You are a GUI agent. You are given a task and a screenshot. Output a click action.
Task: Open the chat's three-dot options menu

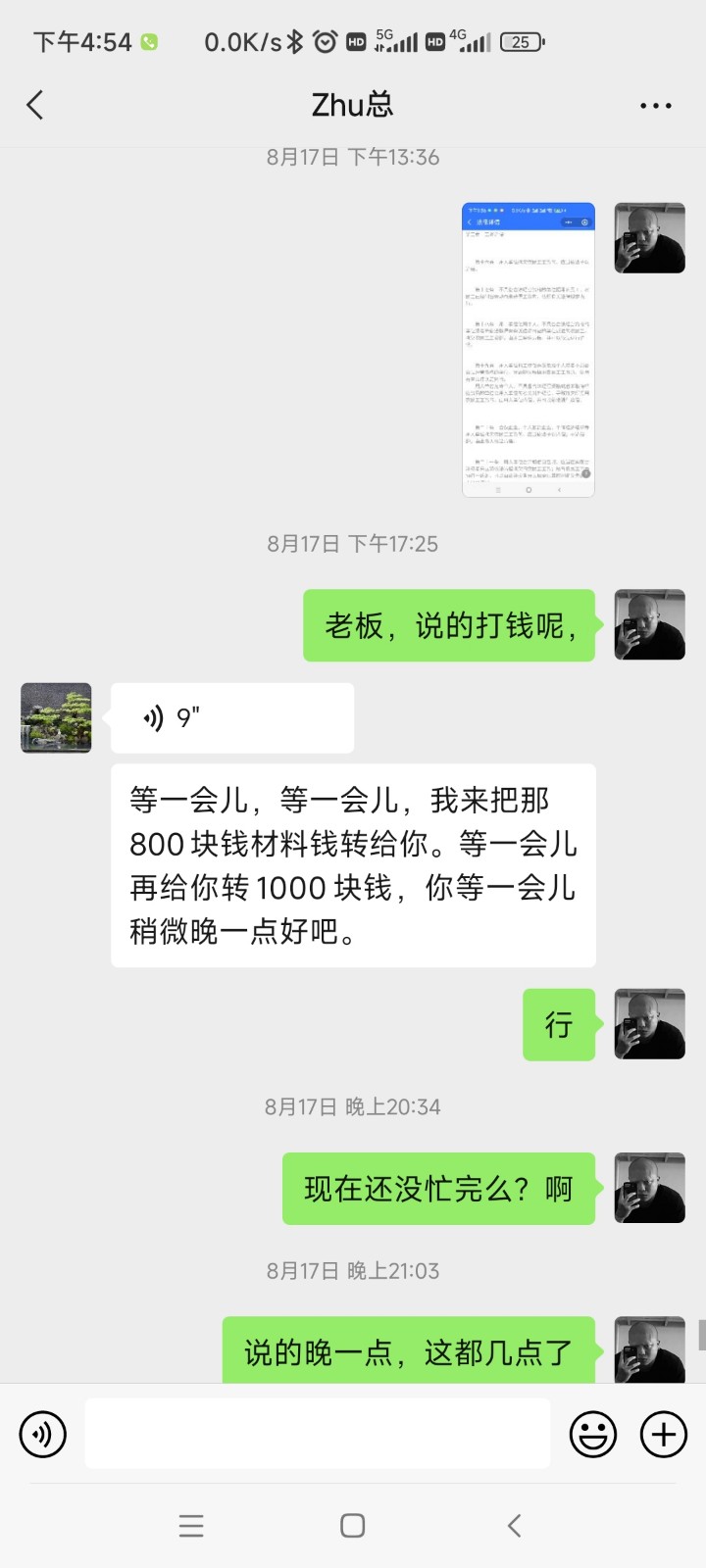(x=655, y=106)
